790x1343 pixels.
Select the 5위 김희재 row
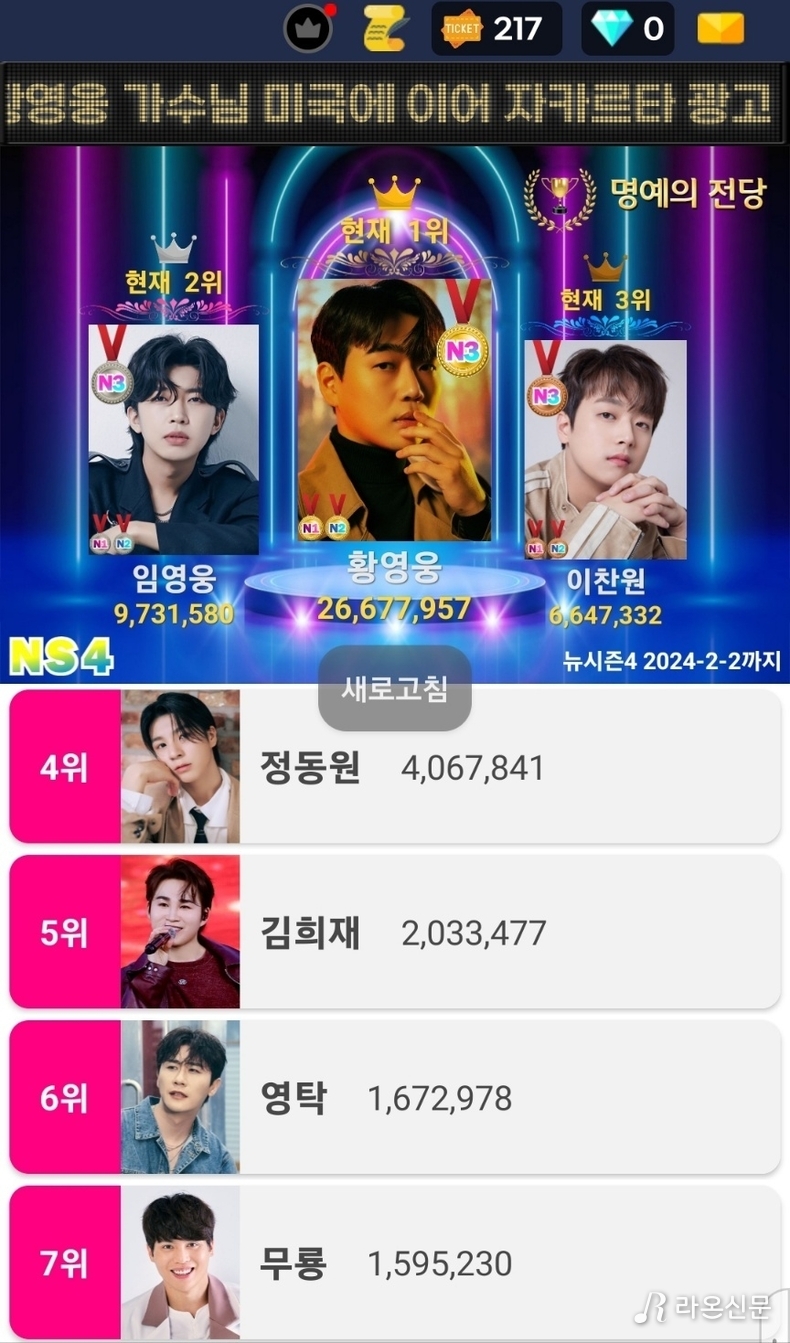point(395,932)
